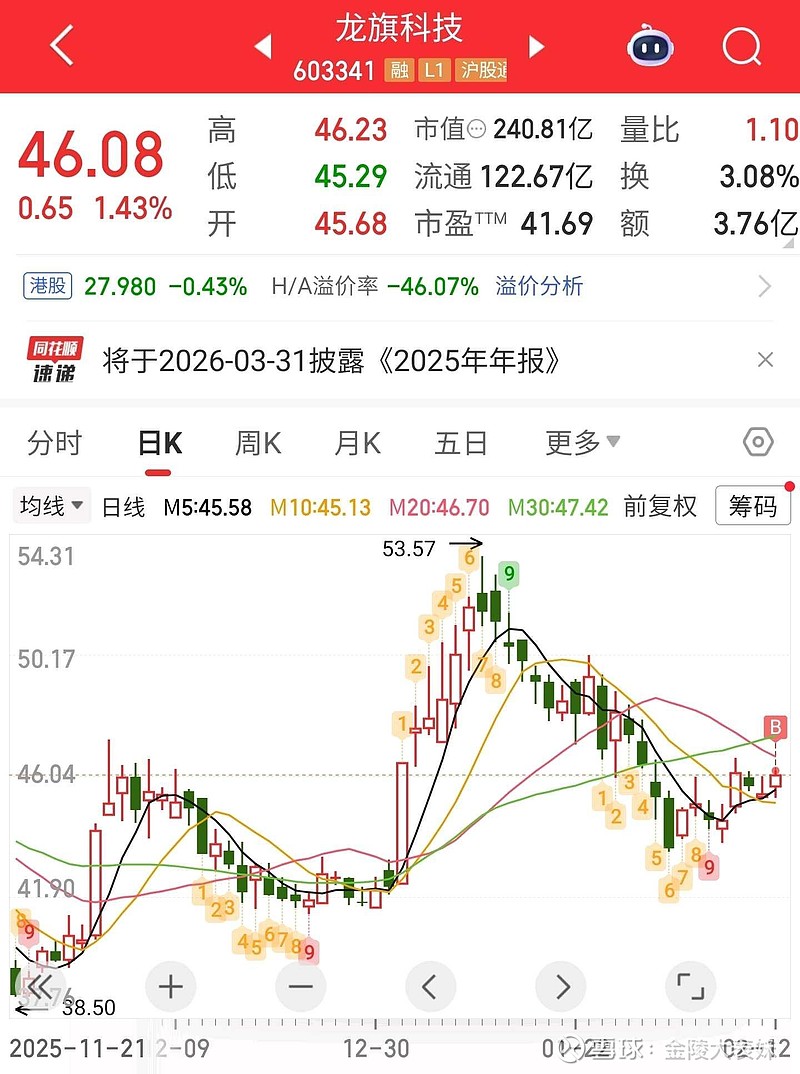The height and width of the screenshot is (1074, 800).
Task: Expand the chart to fullscreen
Action: (x=690, y=986)
